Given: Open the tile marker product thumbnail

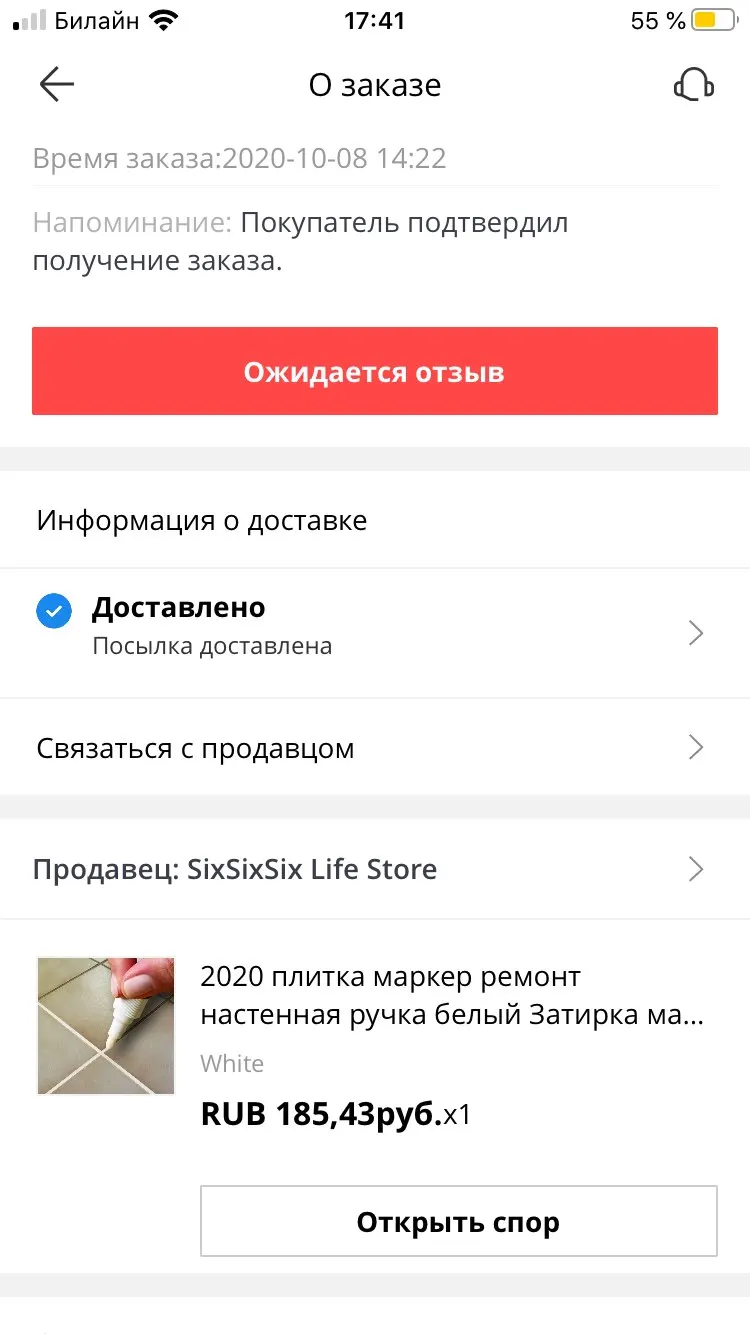Looking at the screenshot, I should pos(106,1026).
